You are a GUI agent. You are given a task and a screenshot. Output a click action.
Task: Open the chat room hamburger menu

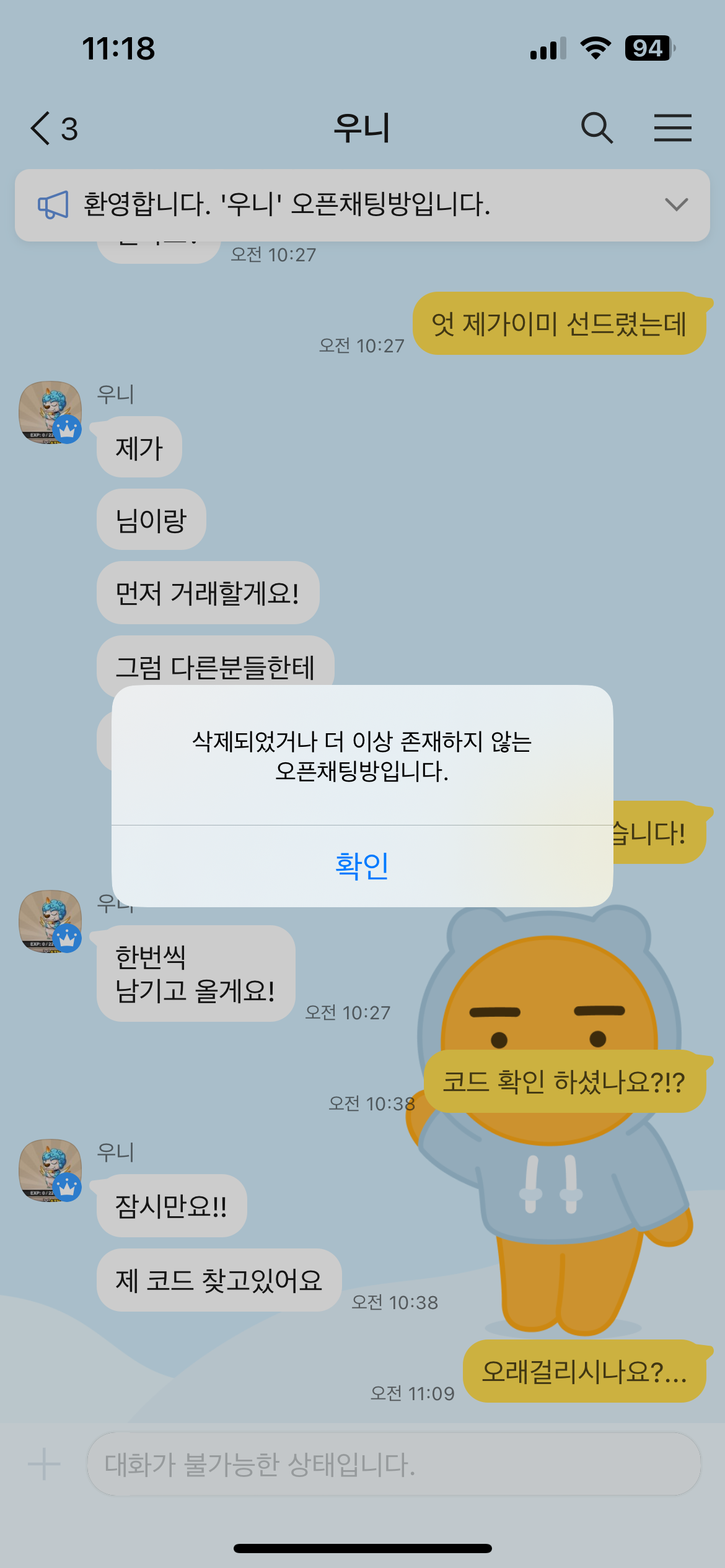point(672,128)
